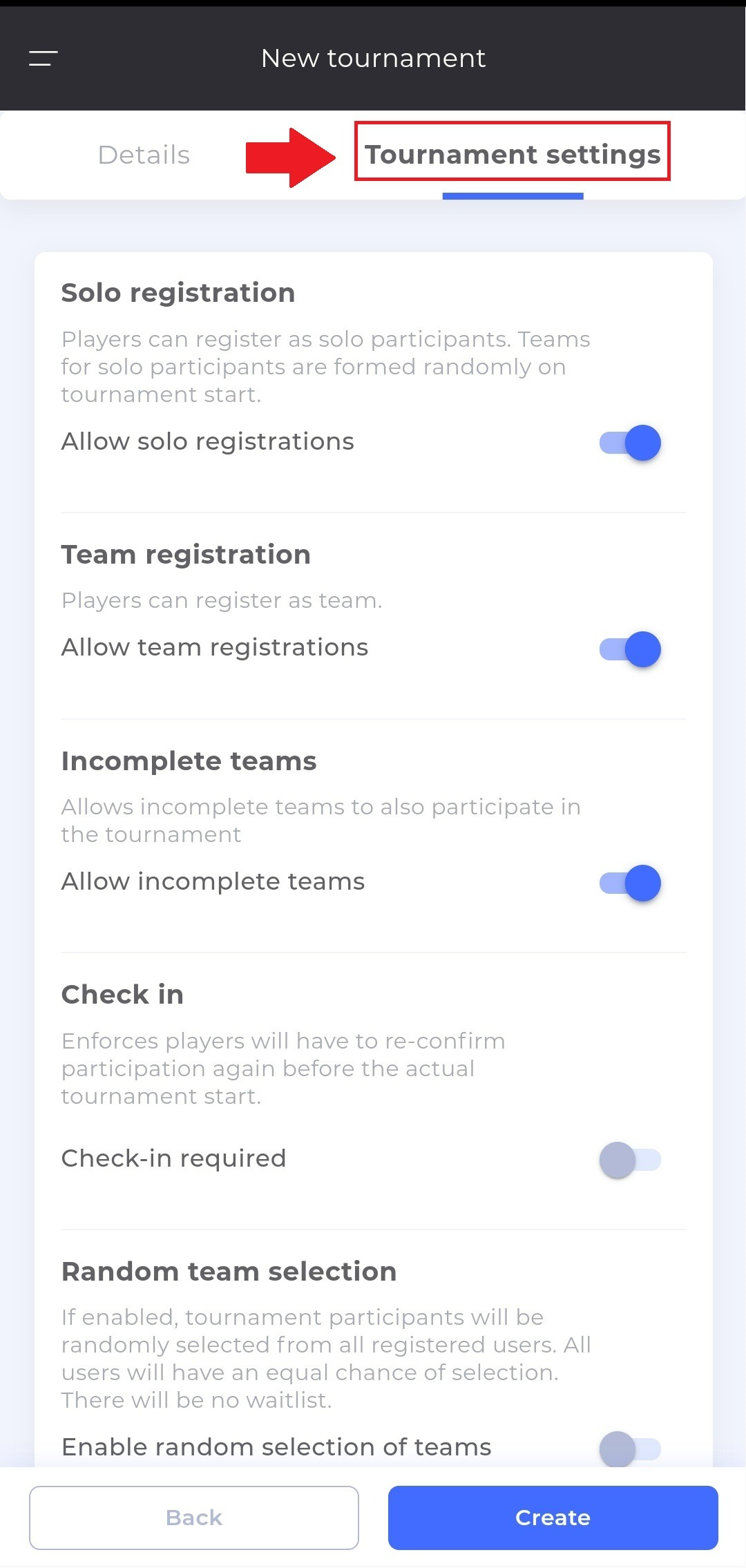Select the Tournament settings tab
The width and height of the screenshot is (746, 1568).
pos(513,155)
